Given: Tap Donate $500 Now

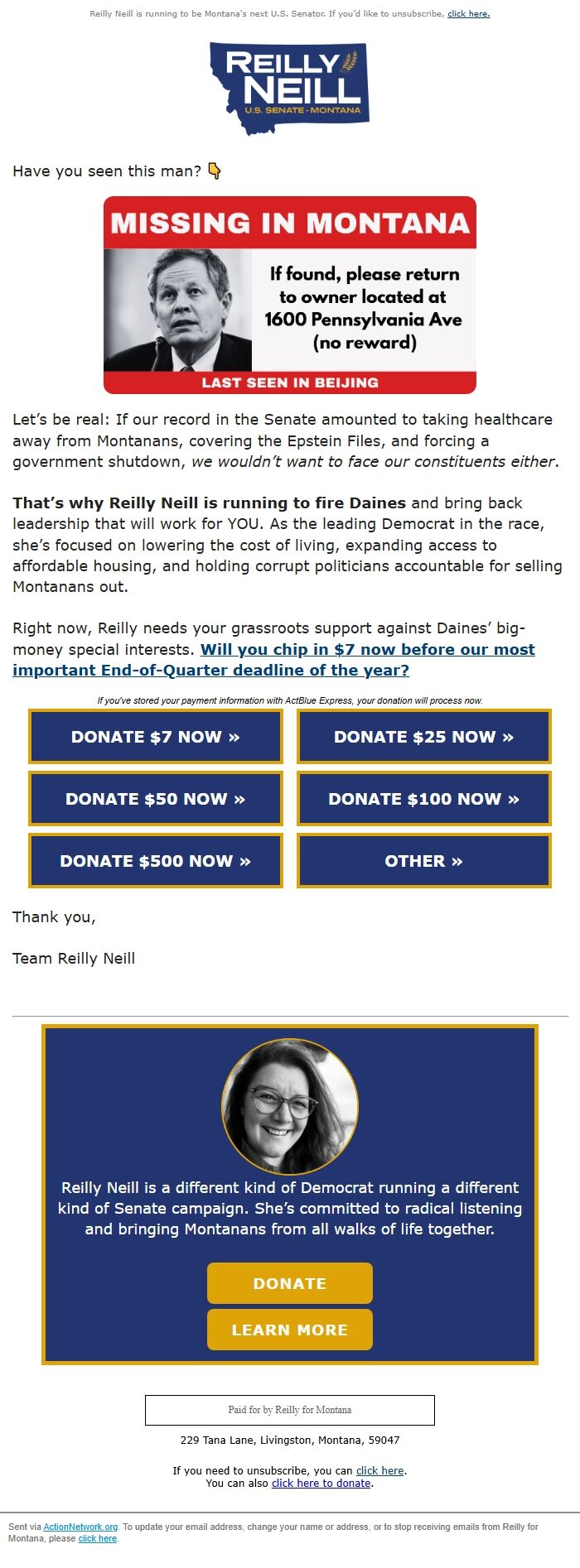Looking at the screenshot, I should coord(156,861).
